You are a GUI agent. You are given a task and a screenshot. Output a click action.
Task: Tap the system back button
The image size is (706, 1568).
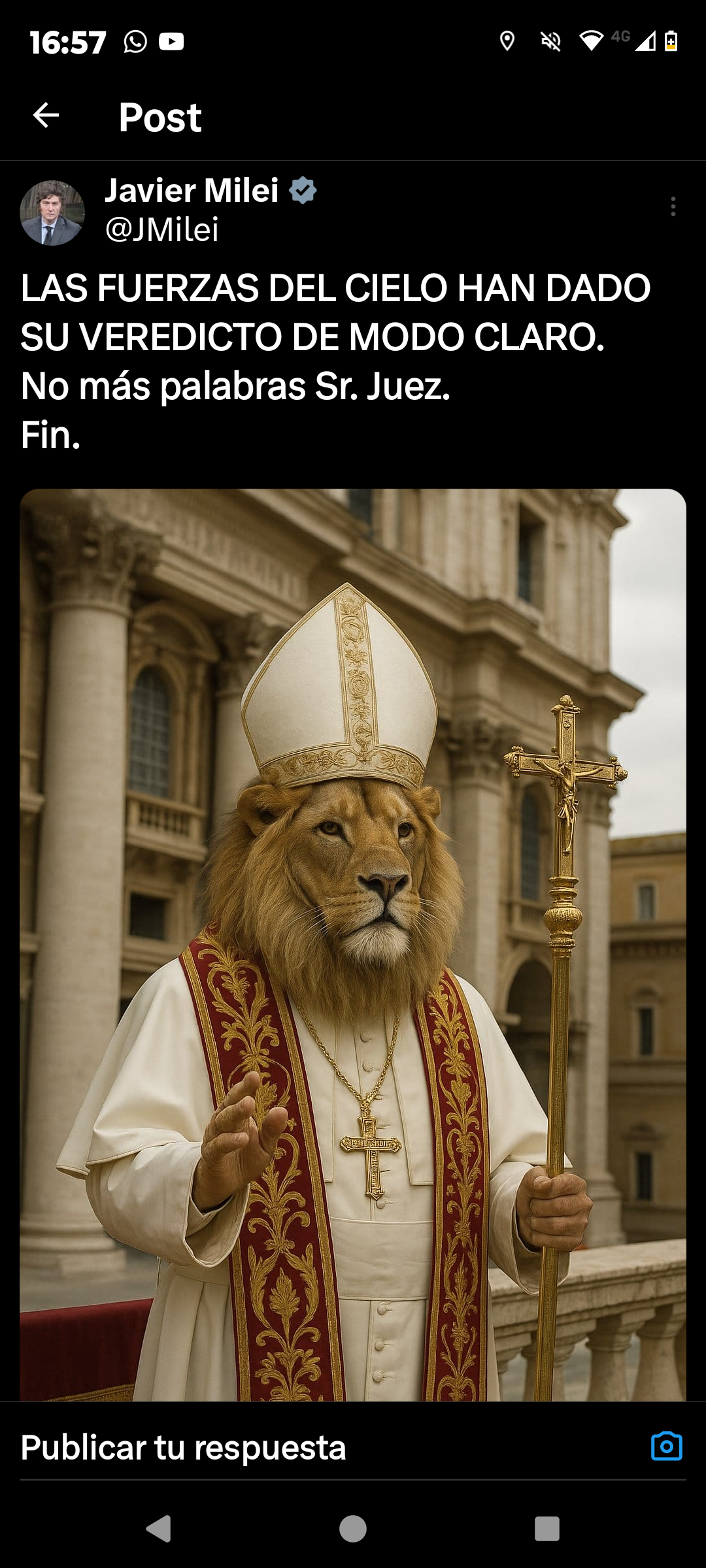click(159, 1529)
